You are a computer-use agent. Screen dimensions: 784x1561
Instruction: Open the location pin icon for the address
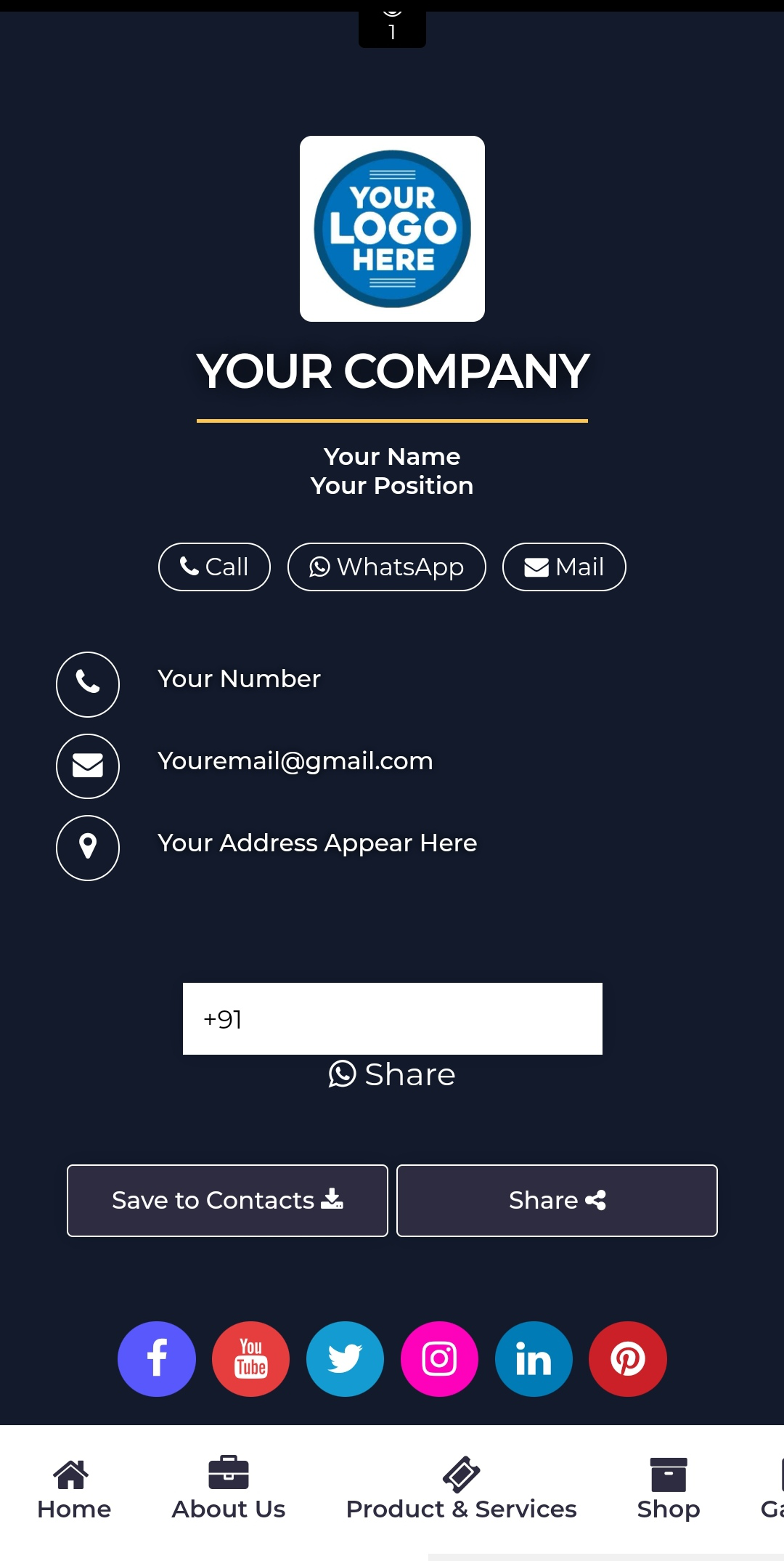pyautogui.click(x=88, y=848)
